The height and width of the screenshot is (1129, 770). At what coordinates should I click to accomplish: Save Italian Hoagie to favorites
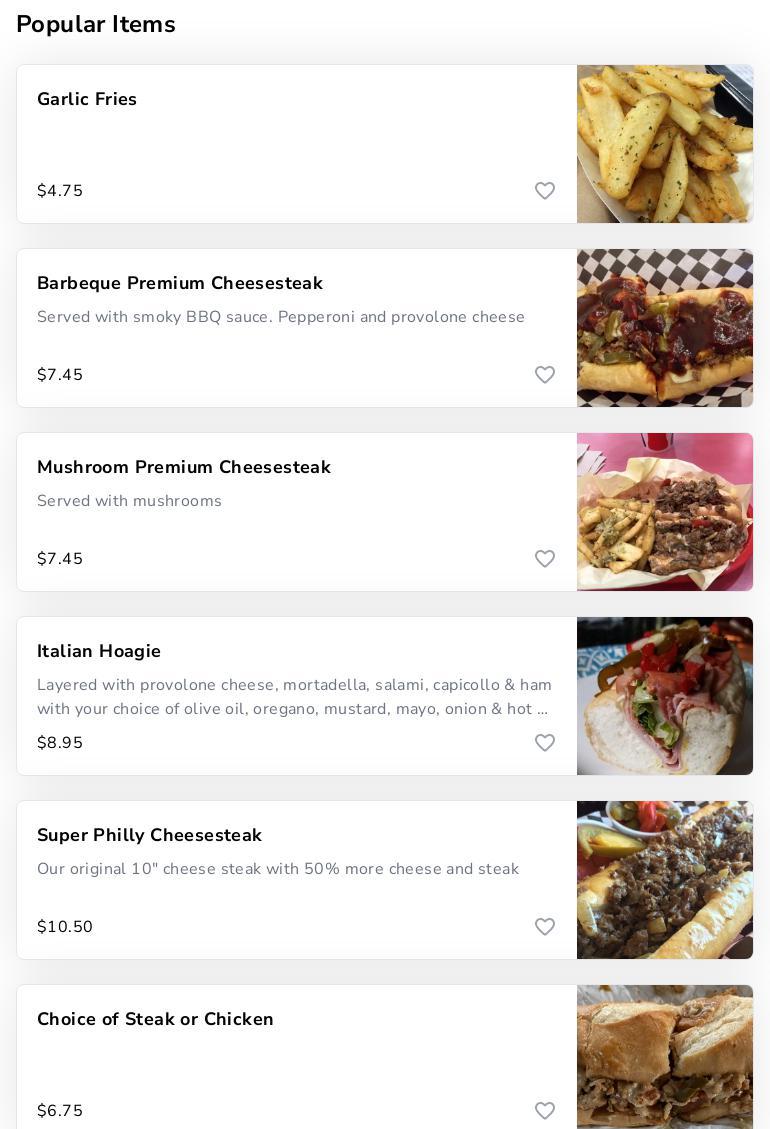pos(545,743)
